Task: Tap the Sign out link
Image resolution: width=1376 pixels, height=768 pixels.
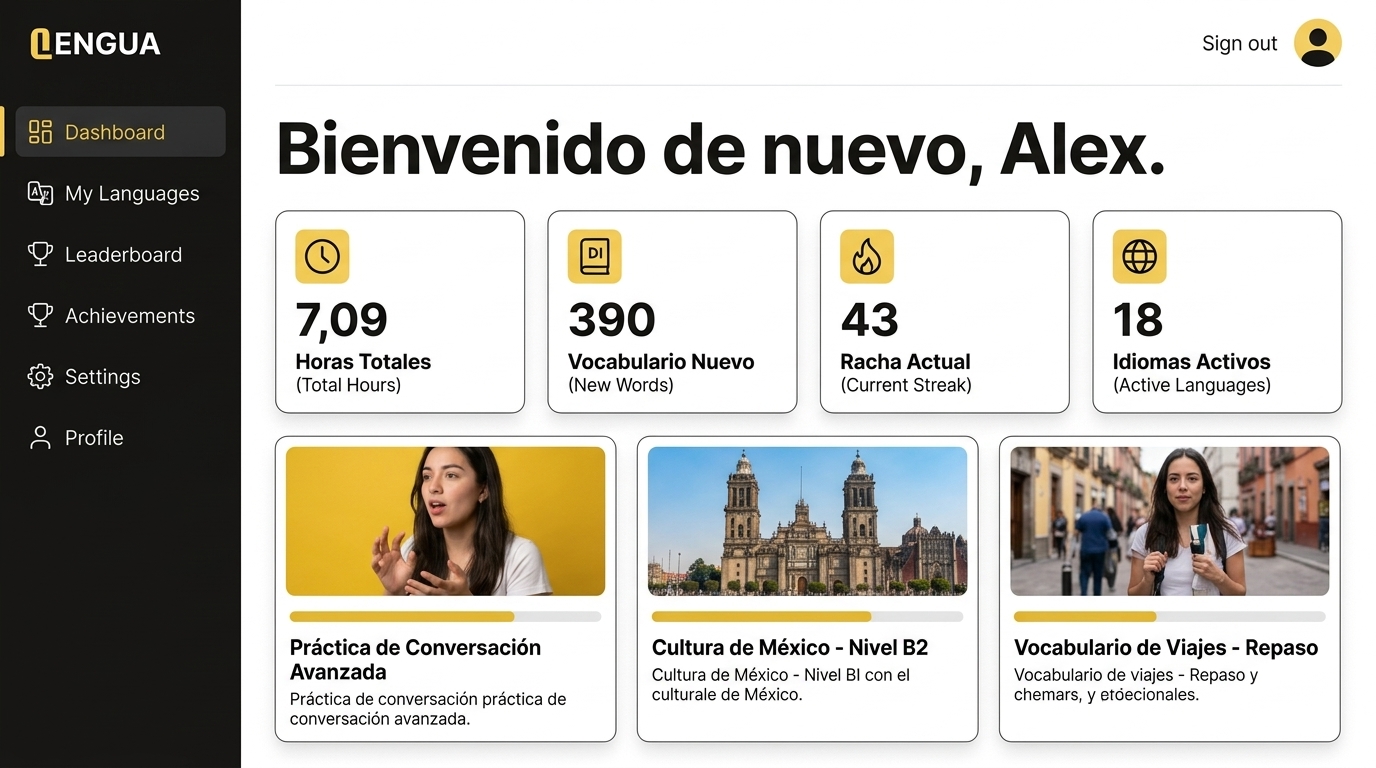Action: (1239, 43)
